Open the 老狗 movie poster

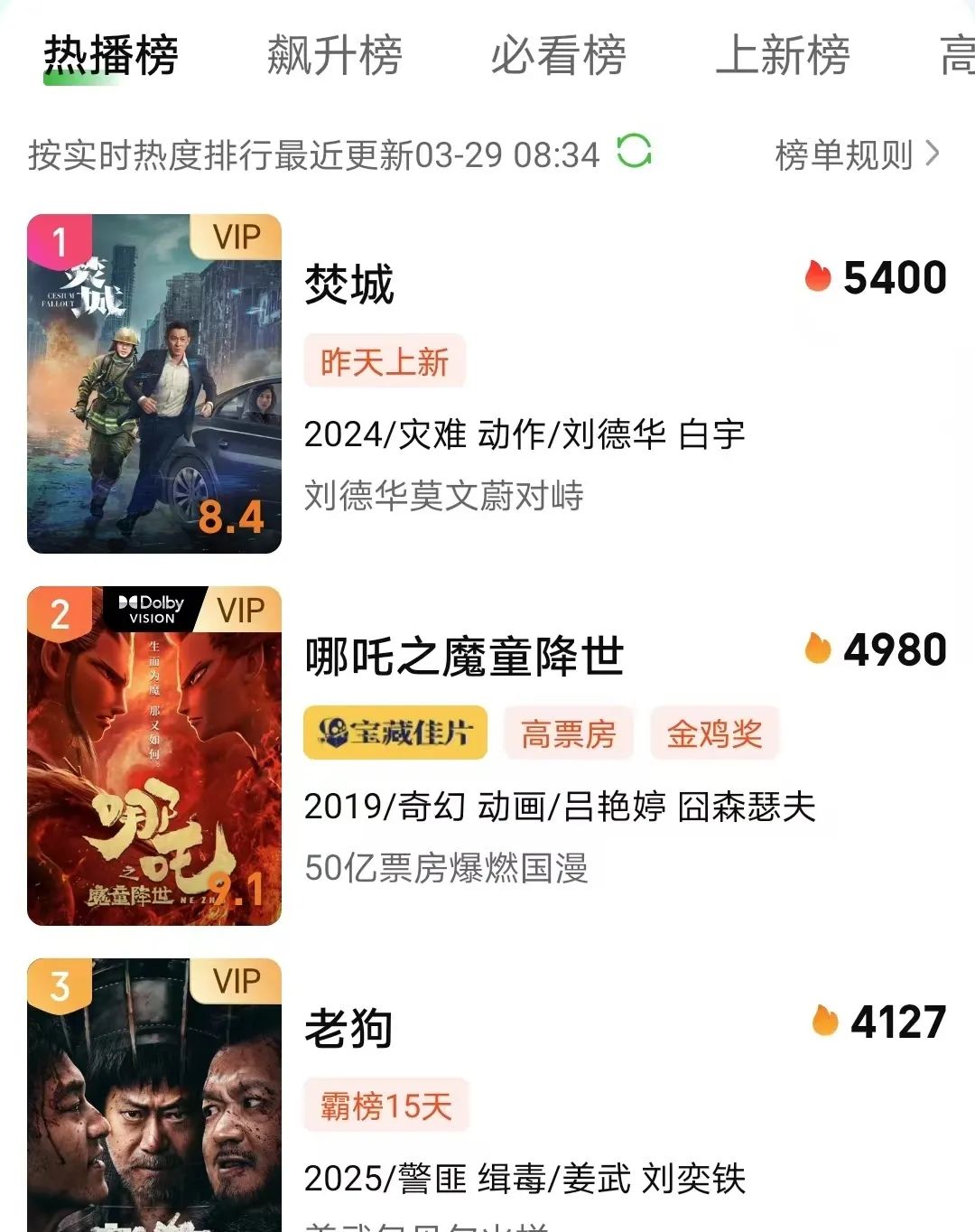click(x=154, y=1095)
